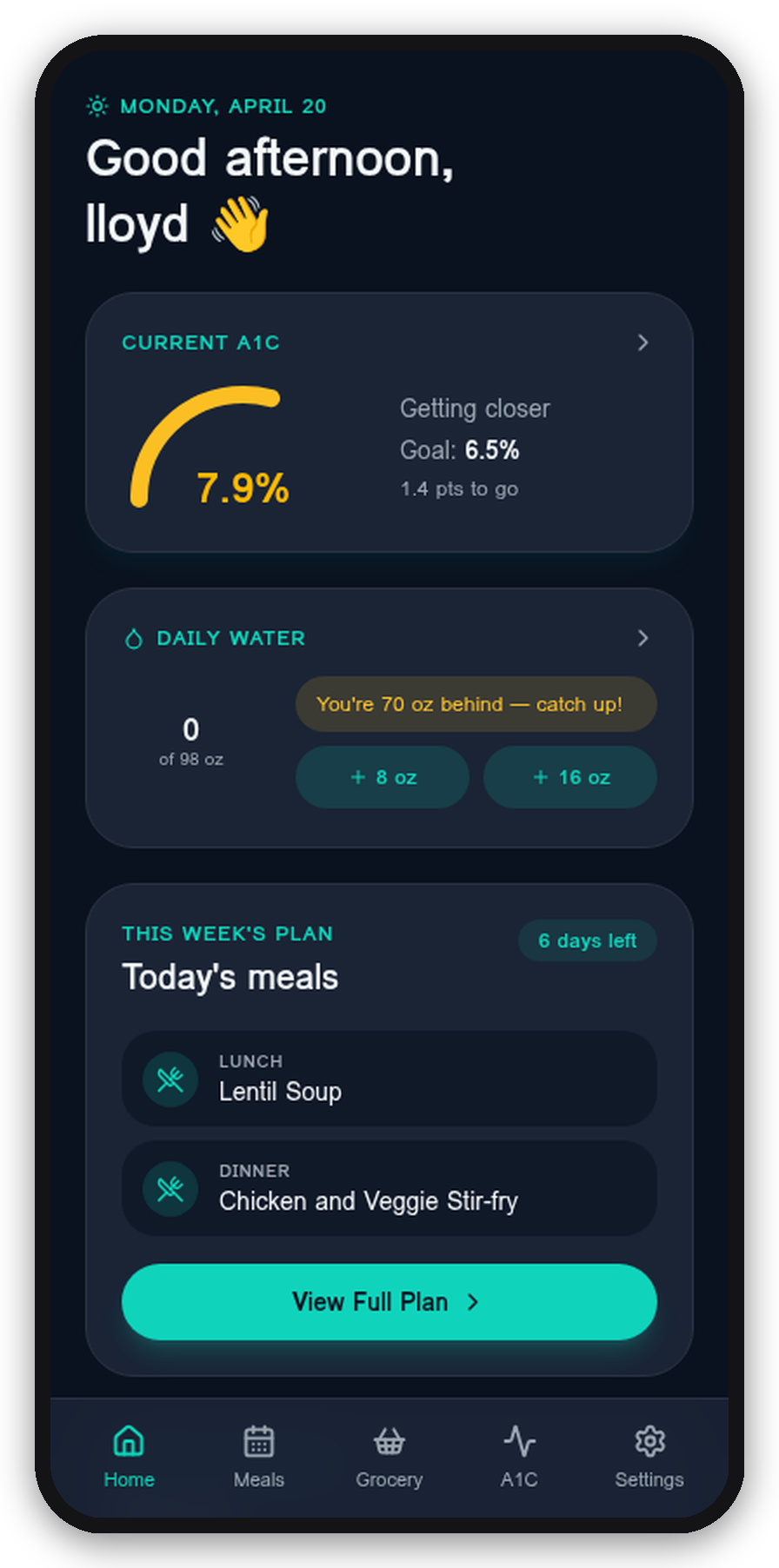Expand the Current A1C card chevron
Screen dimensions: 779x1568
click(x=643, y=342)
